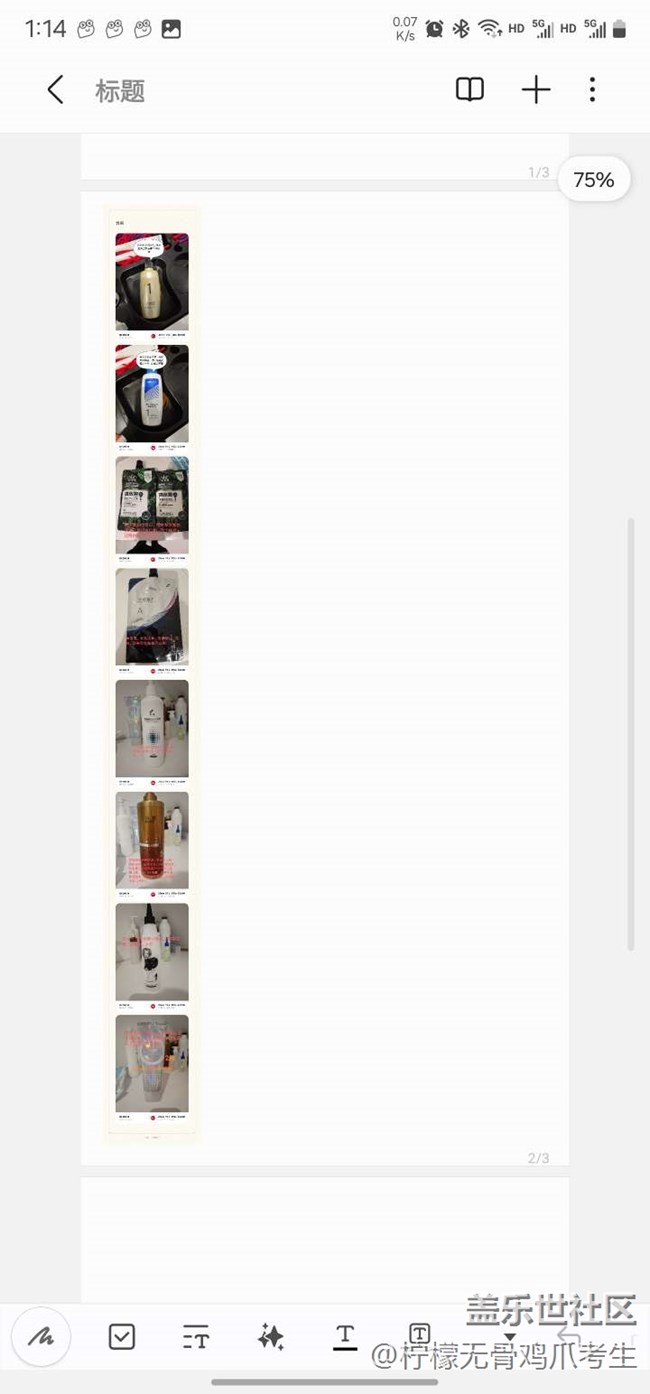This screenshot has width=650, height=1394.
Task: Switch to reading mode book icon
Action: 469,90
